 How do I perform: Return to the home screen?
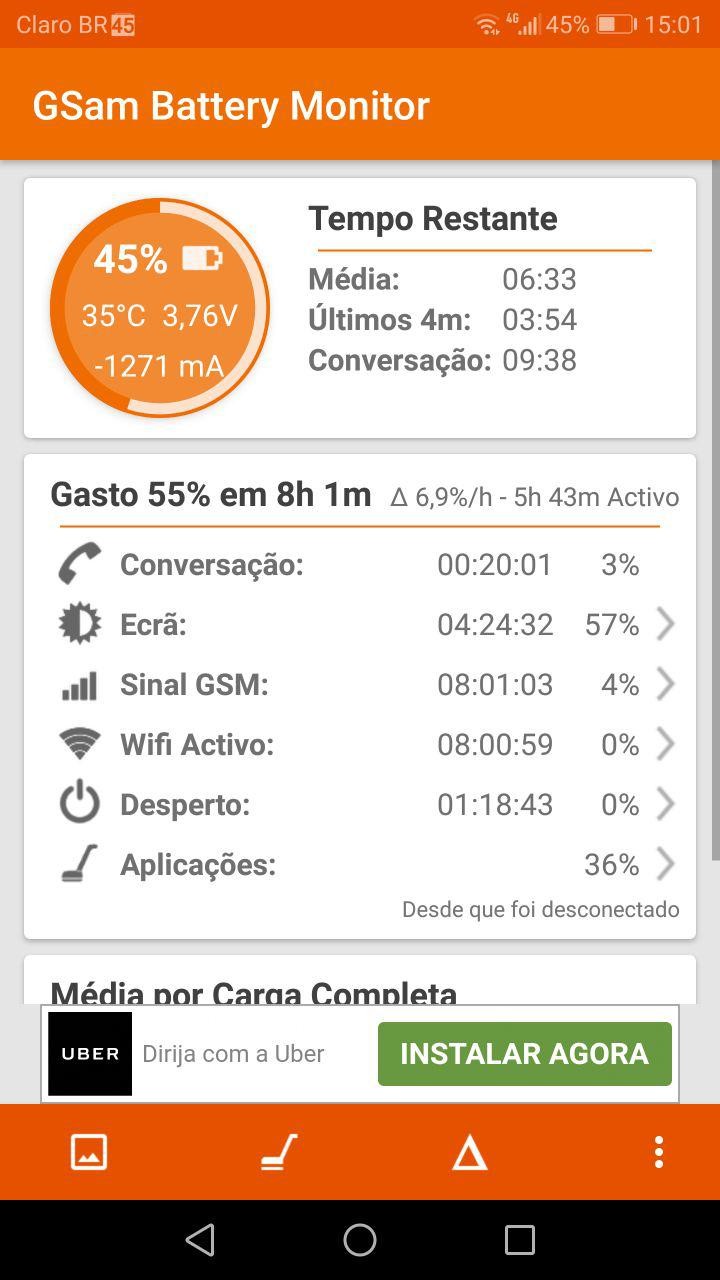[x=360, y=1240]
